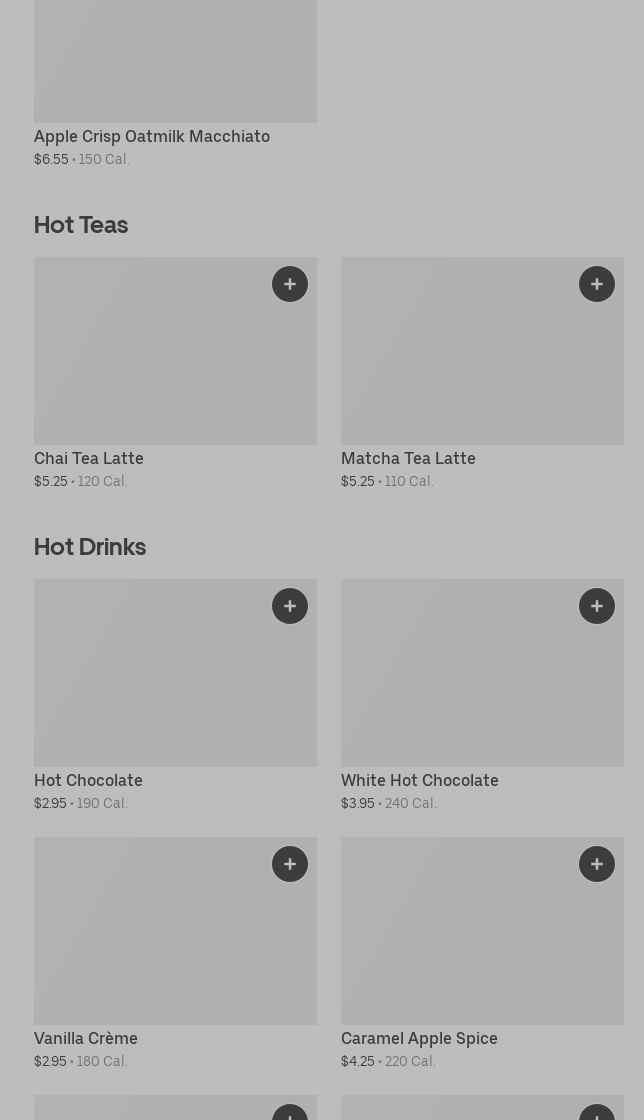This screenshot has width=644, height=1120.
Task: View White Hot Chocolate details
Action: (x=483, y=696)
